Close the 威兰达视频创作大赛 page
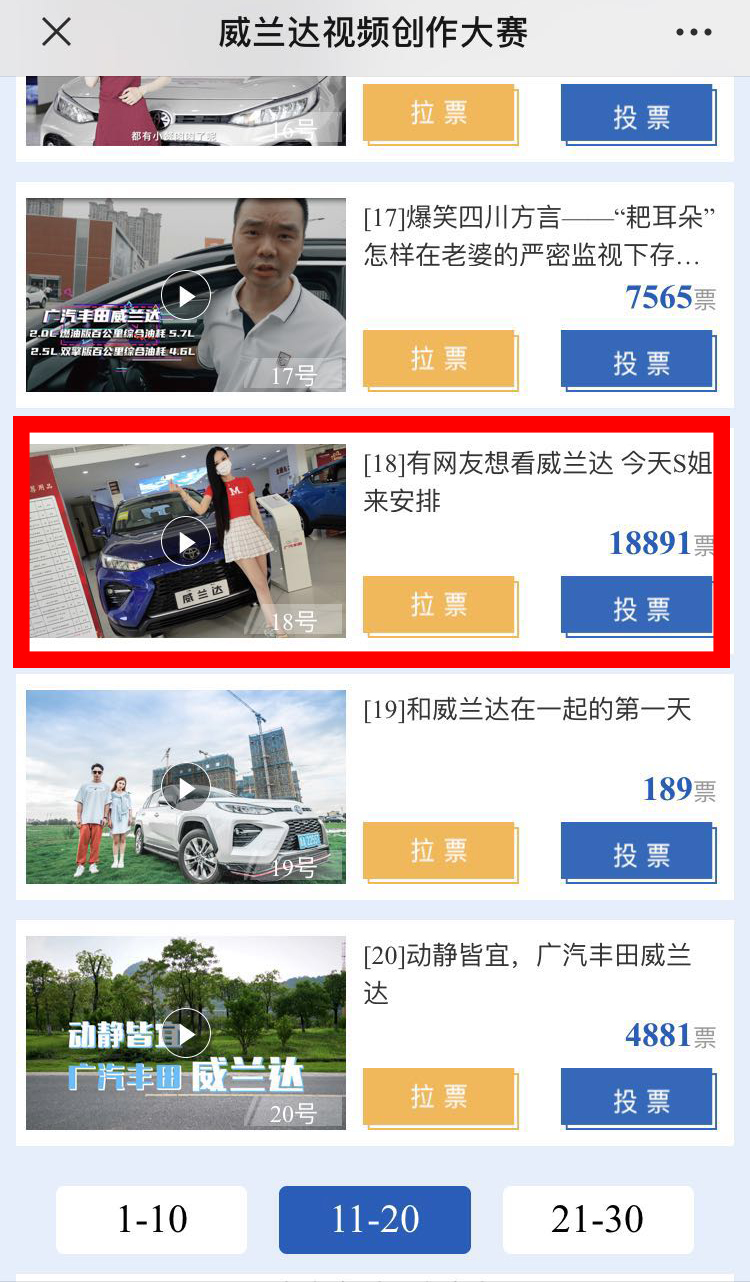The height and width of the screenshot is (1282, 750). pyautogui.click(x=56, y=33)
